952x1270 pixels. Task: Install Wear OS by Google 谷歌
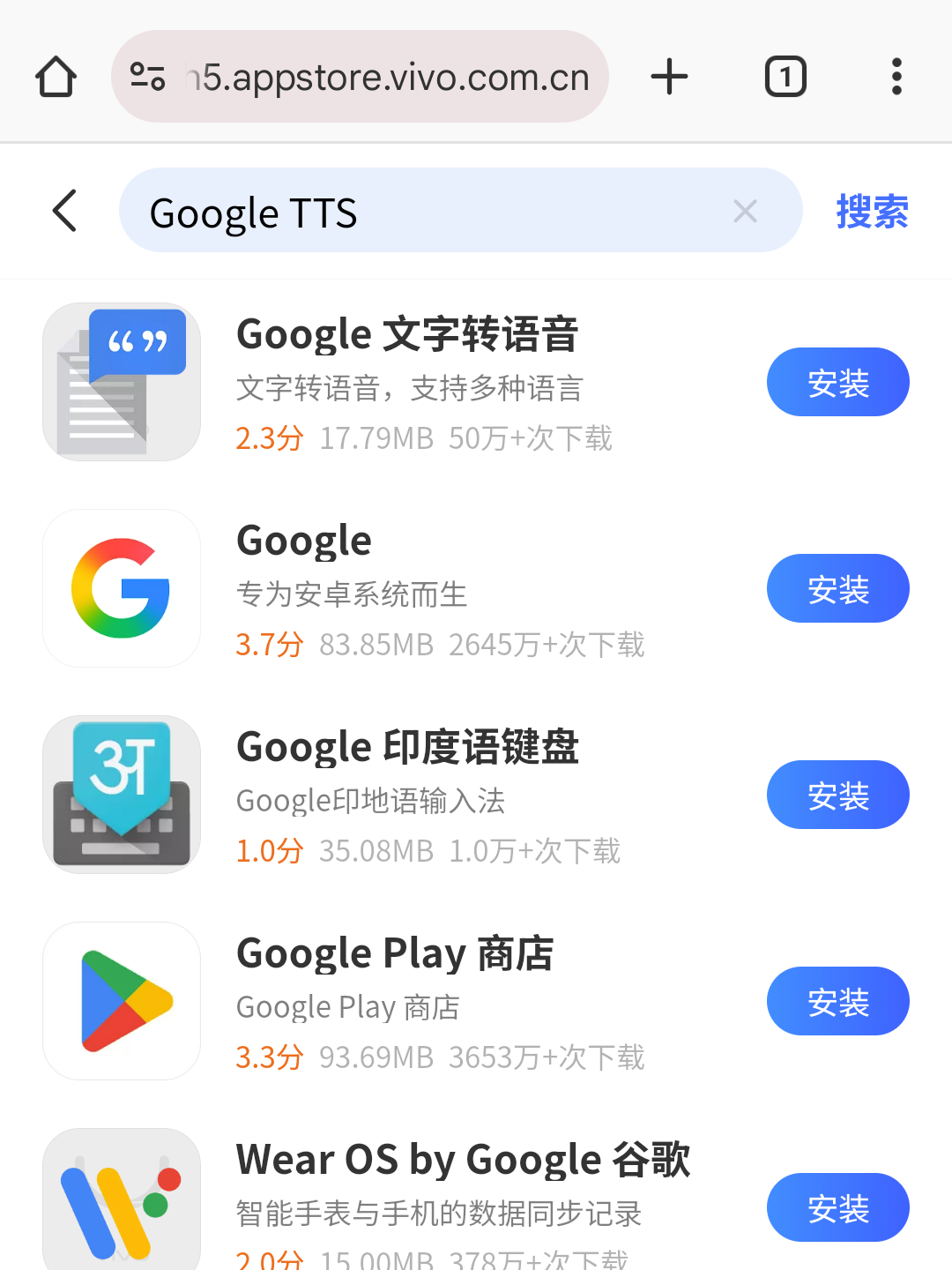click(837, 1208)
